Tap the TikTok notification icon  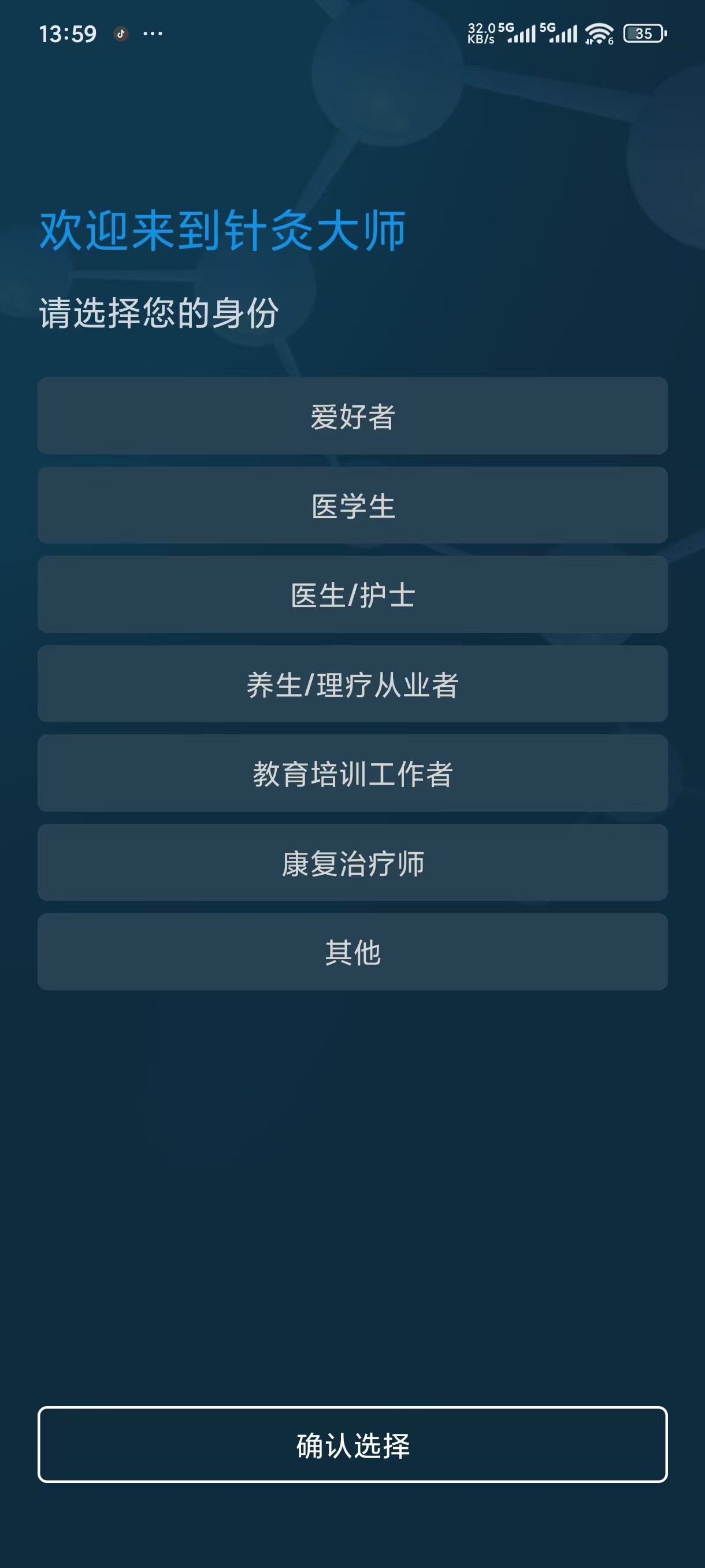(120, 35)
